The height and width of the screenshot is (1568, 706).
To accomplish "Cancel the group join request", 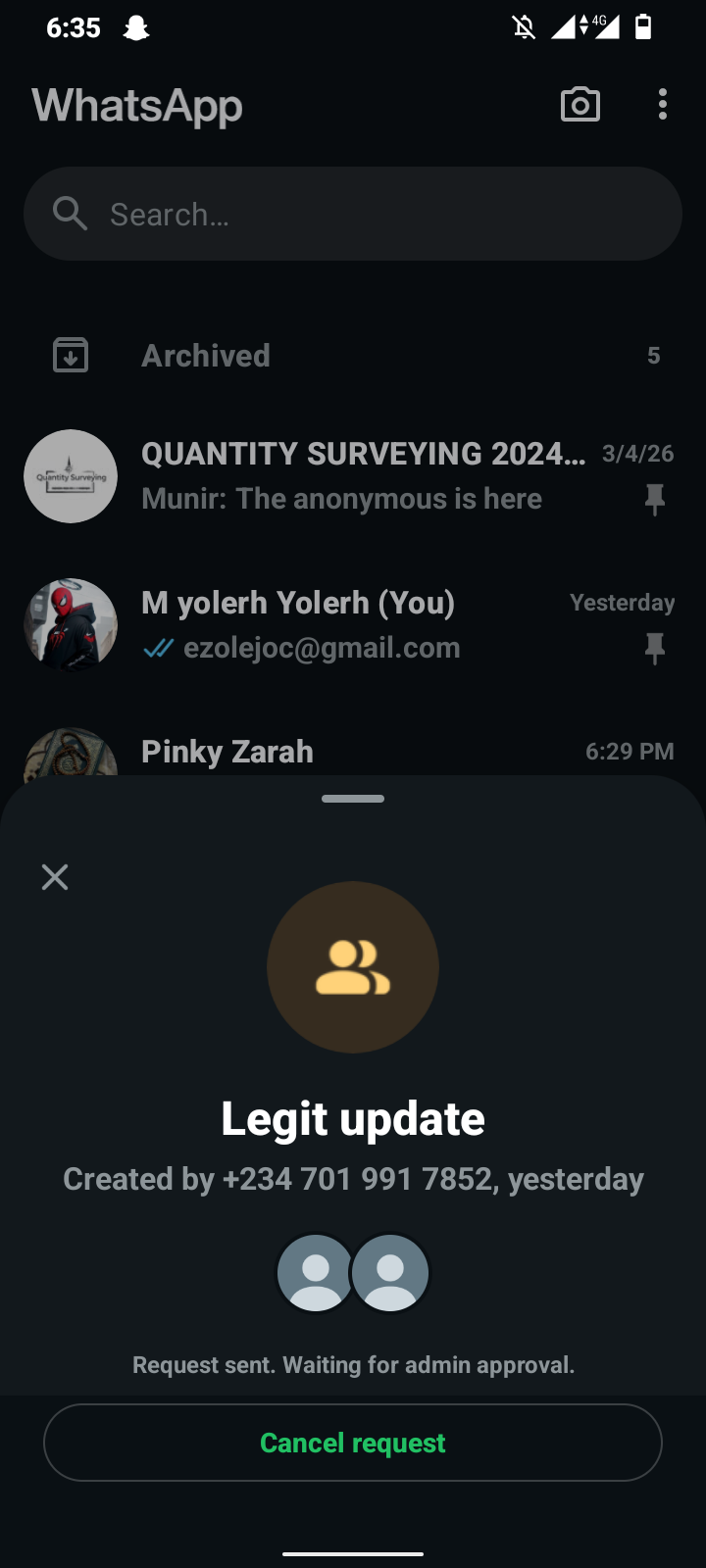I will click(x=353, y=1443).
